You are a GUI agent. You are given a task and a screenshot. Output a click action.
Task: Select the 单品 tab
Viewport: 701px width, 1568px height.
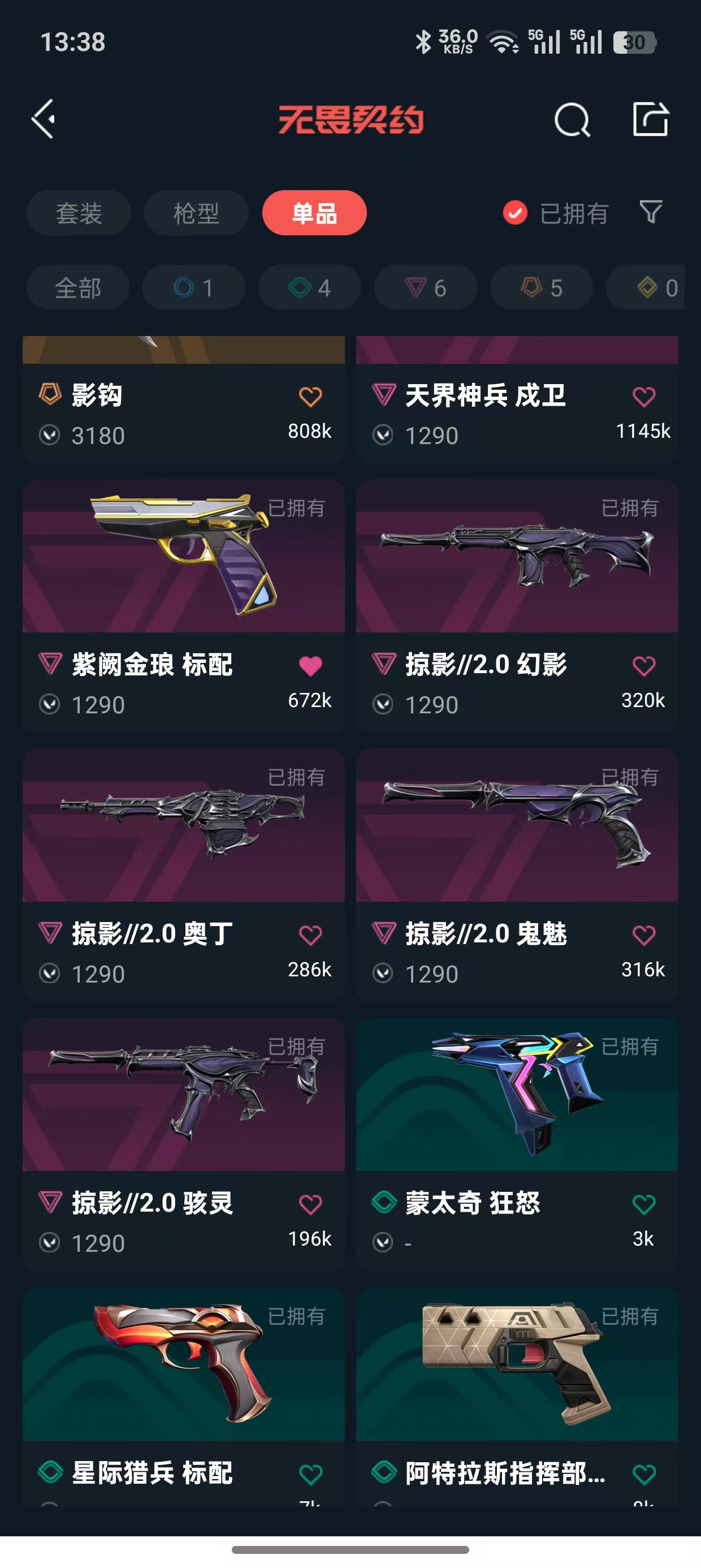314,213
